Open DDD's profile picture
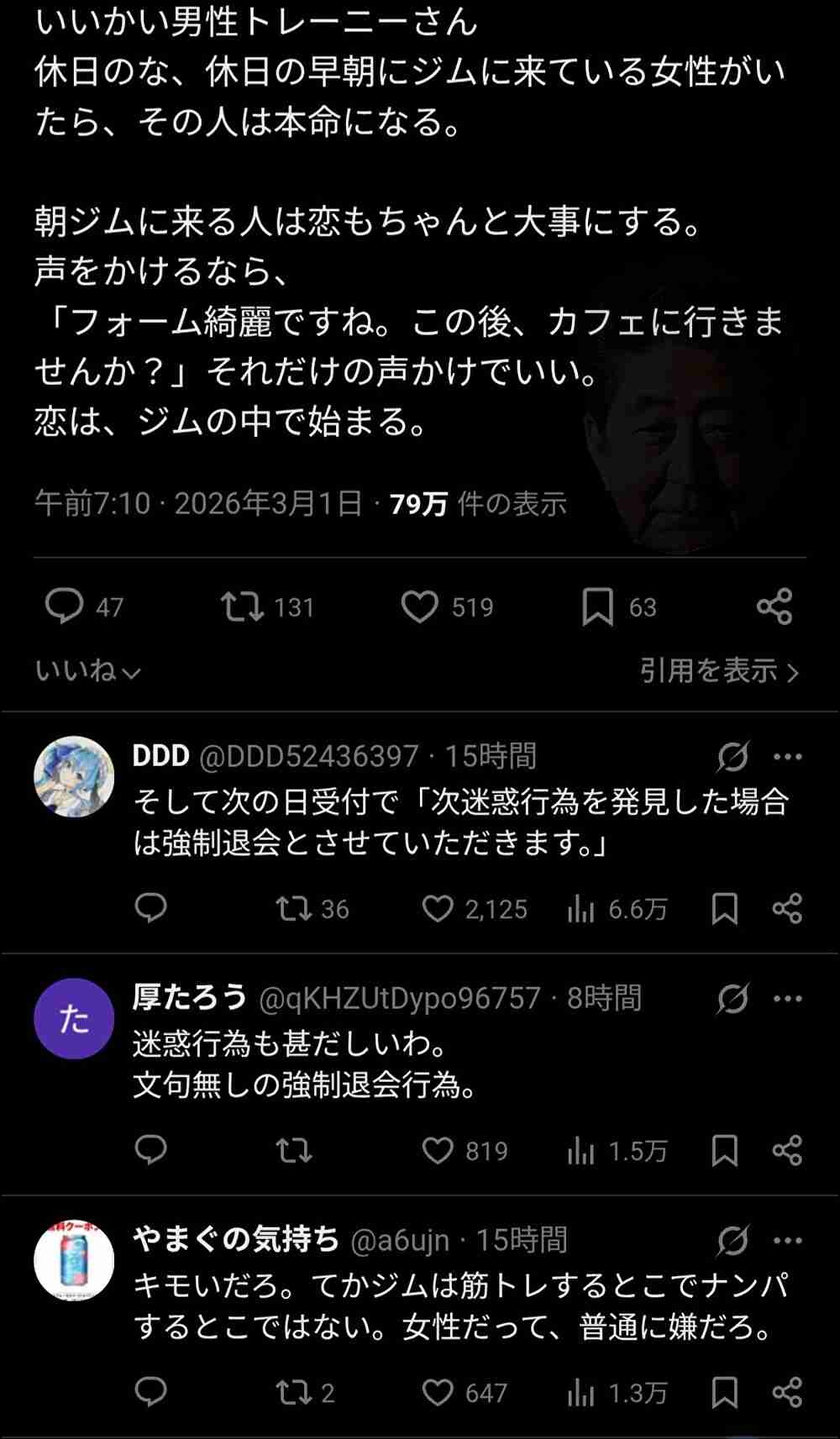 tap(74, 777)
